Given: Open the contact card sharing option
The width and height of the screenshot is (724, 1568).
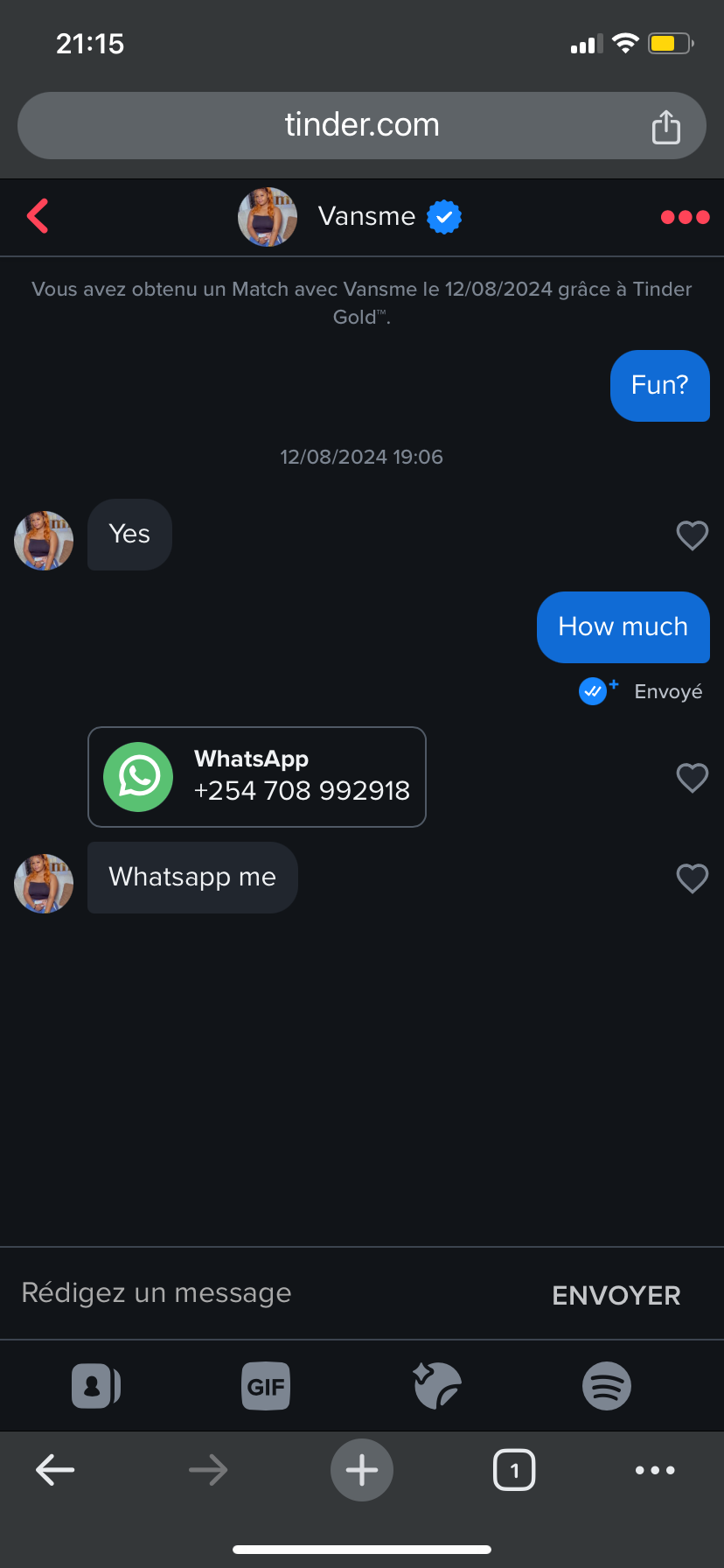Looking at the screenshot, I should pyautogui.click(x=95, y=1386).
